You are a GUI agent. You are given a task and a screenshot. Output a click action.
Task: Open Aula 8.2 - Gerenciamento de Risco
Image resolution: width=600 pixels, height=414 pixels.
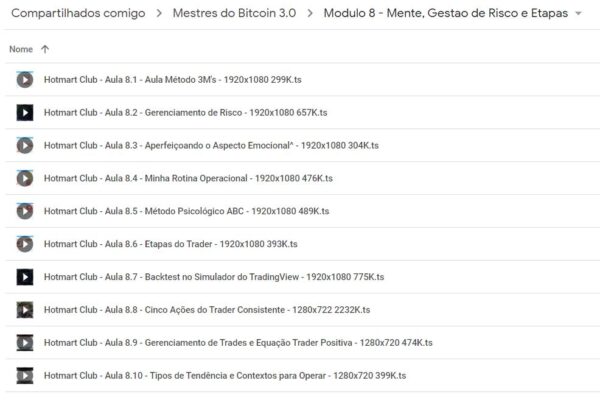pyautogui.click(x=170, y=112)
